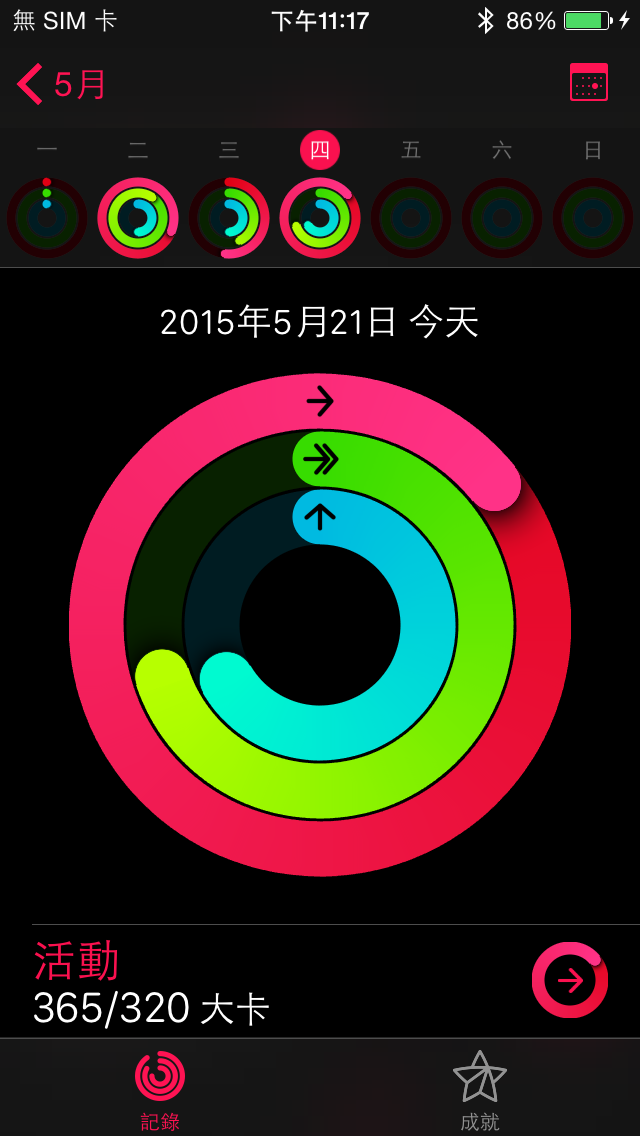
Task: Select Tuesday's (二) activity rings
Action: click(137, 217)
